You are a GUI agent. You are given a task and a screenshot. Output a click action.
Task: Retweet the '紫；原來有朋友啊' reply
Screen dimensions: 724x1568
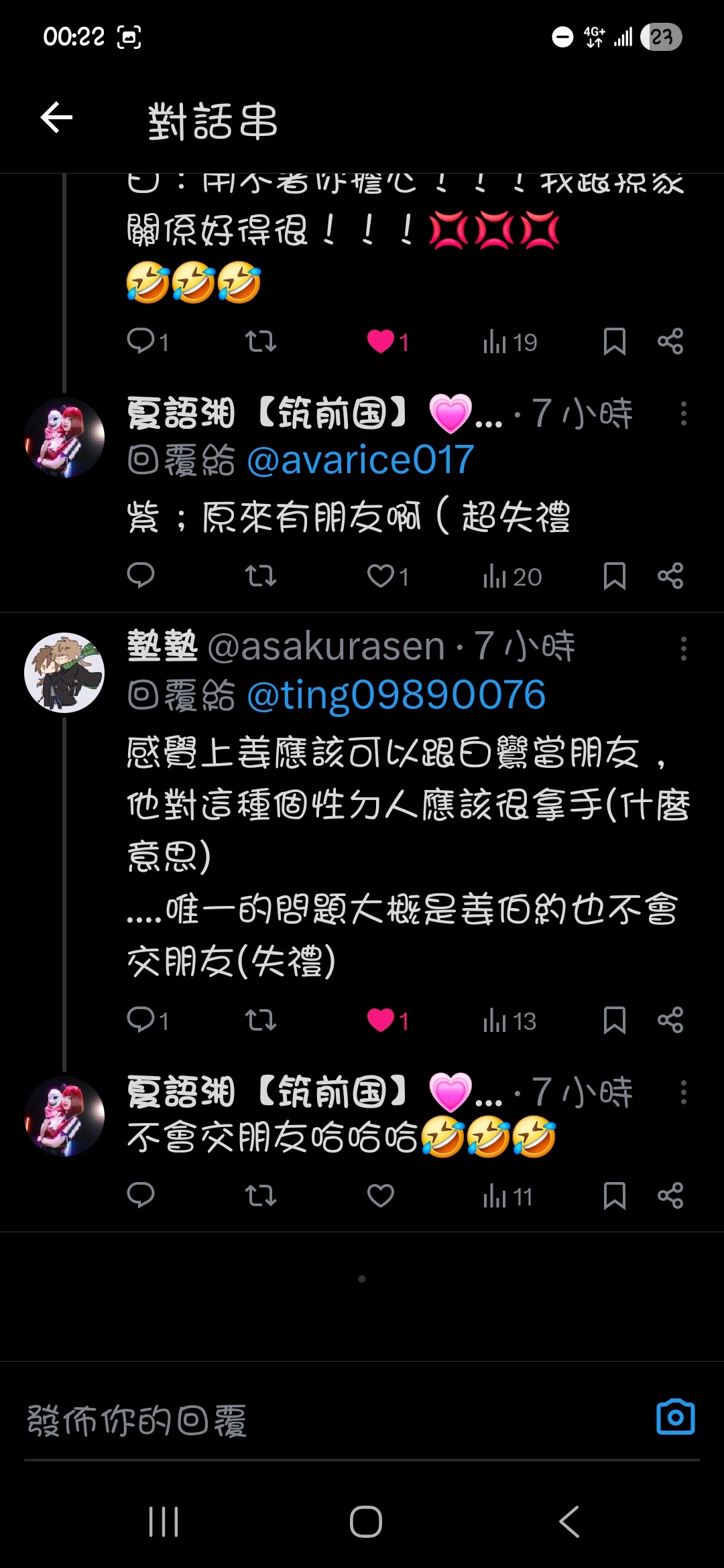point(261,576)
